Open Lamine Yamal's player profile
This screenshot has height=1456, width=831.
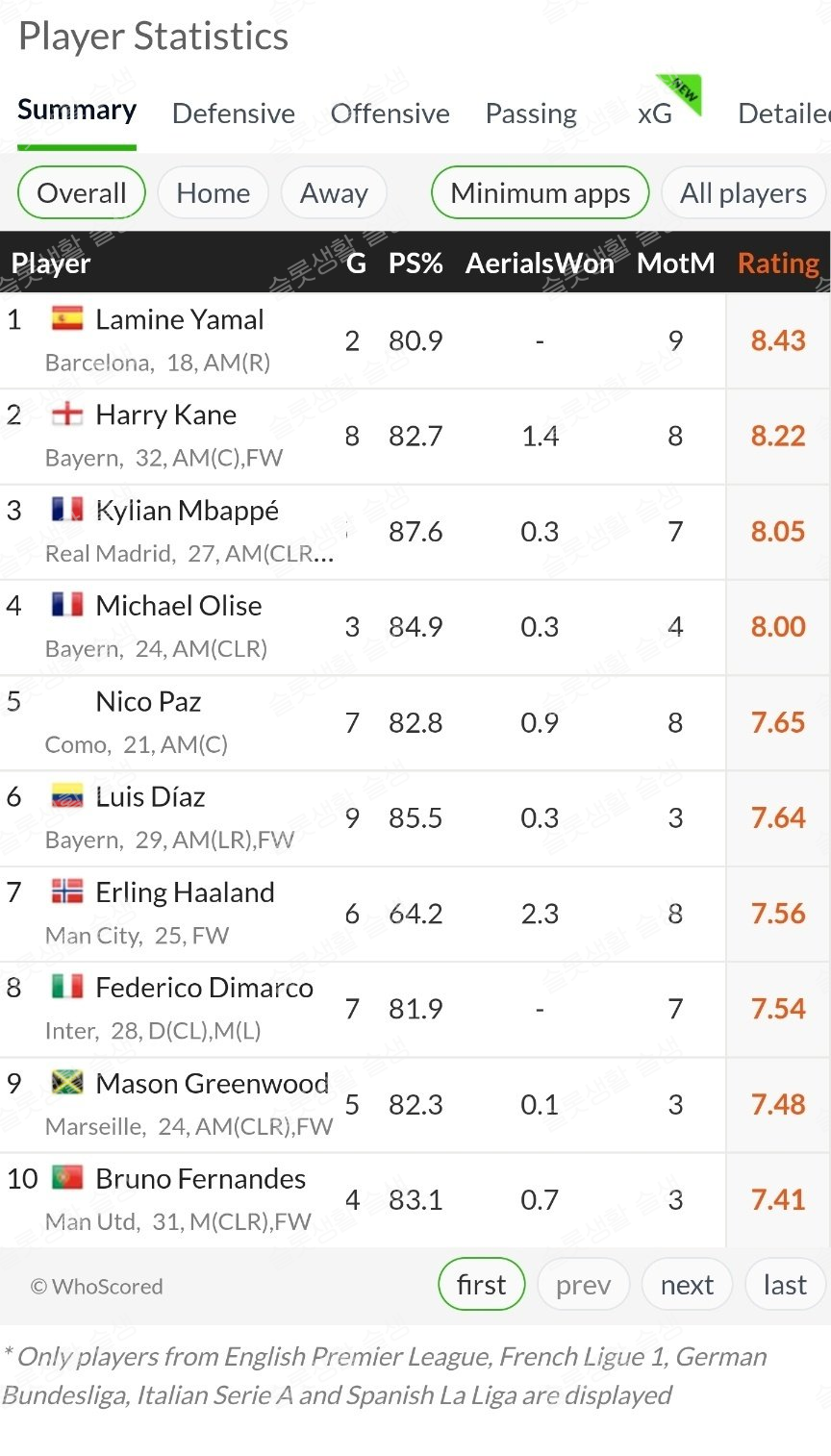coord(180,319)
